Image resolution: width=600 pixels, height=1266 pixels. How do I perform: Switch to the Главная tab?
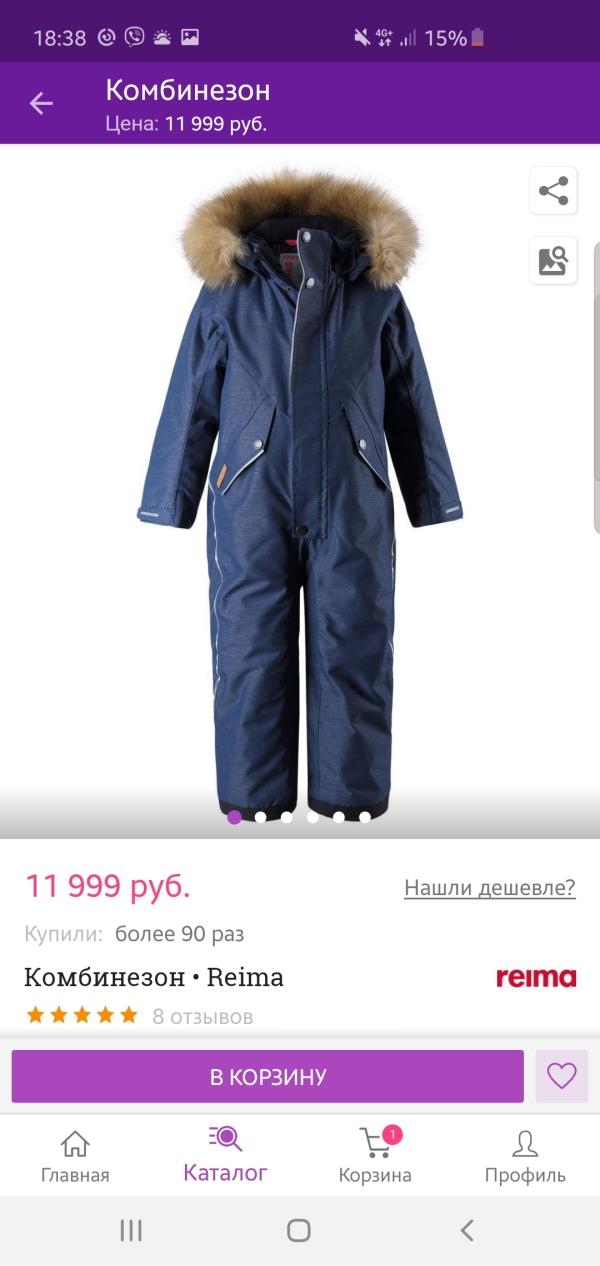click(x=75, y=1156)
